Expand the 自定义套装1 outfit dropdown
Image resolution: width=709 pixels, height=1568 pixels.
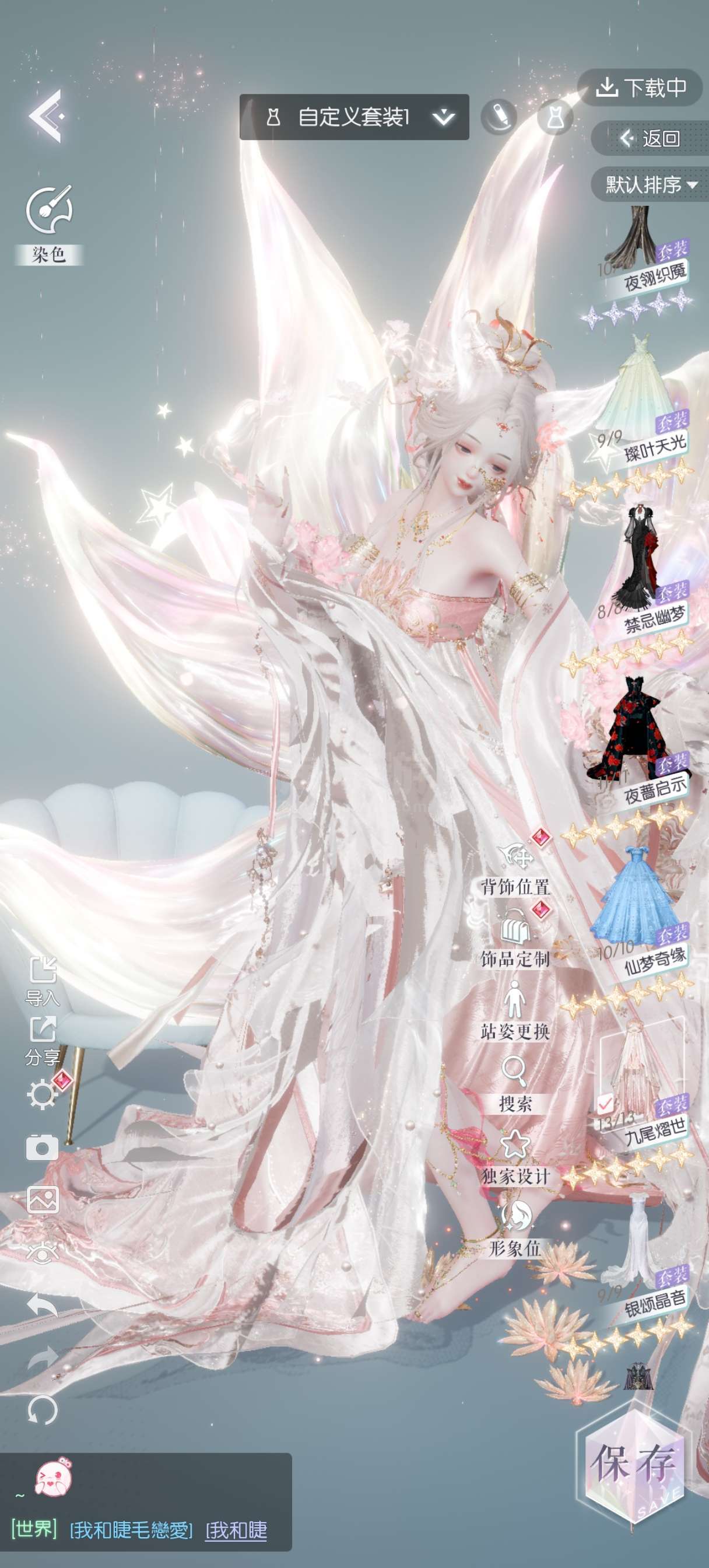click(354, 117)
